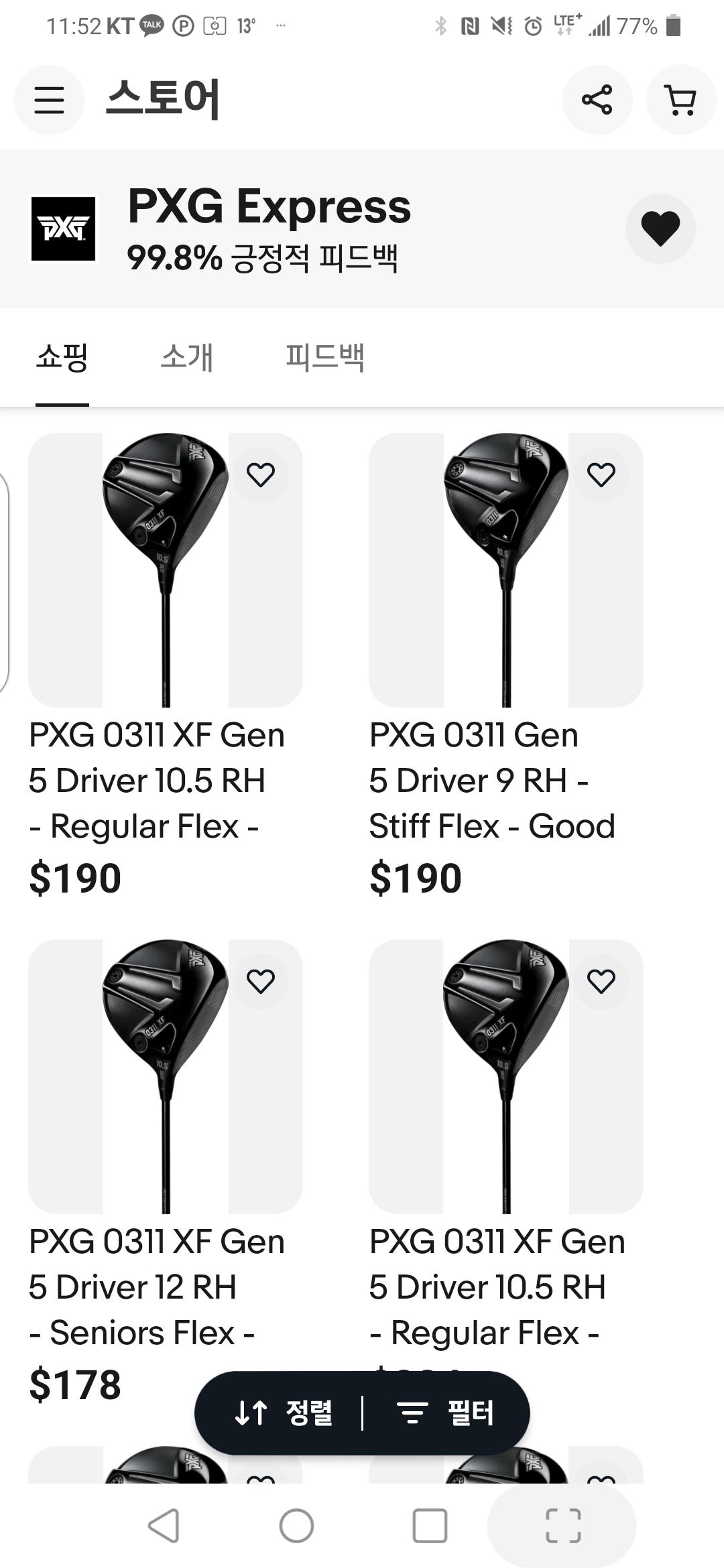Select the 쇼핑 tab
Screen dimensions: 724x1568
point(62,357)
